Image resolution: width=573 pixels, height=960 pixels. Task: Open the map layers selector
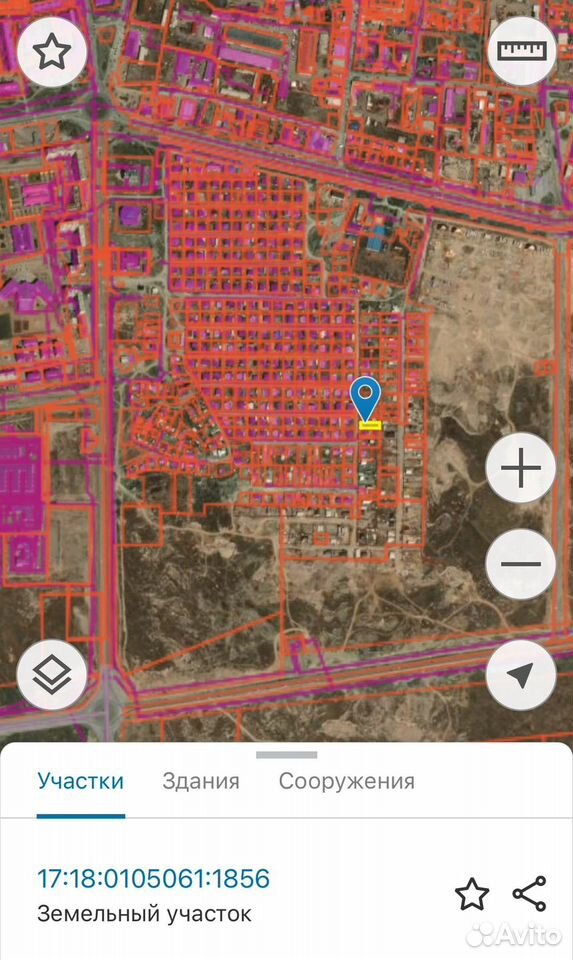click(51, 675)
